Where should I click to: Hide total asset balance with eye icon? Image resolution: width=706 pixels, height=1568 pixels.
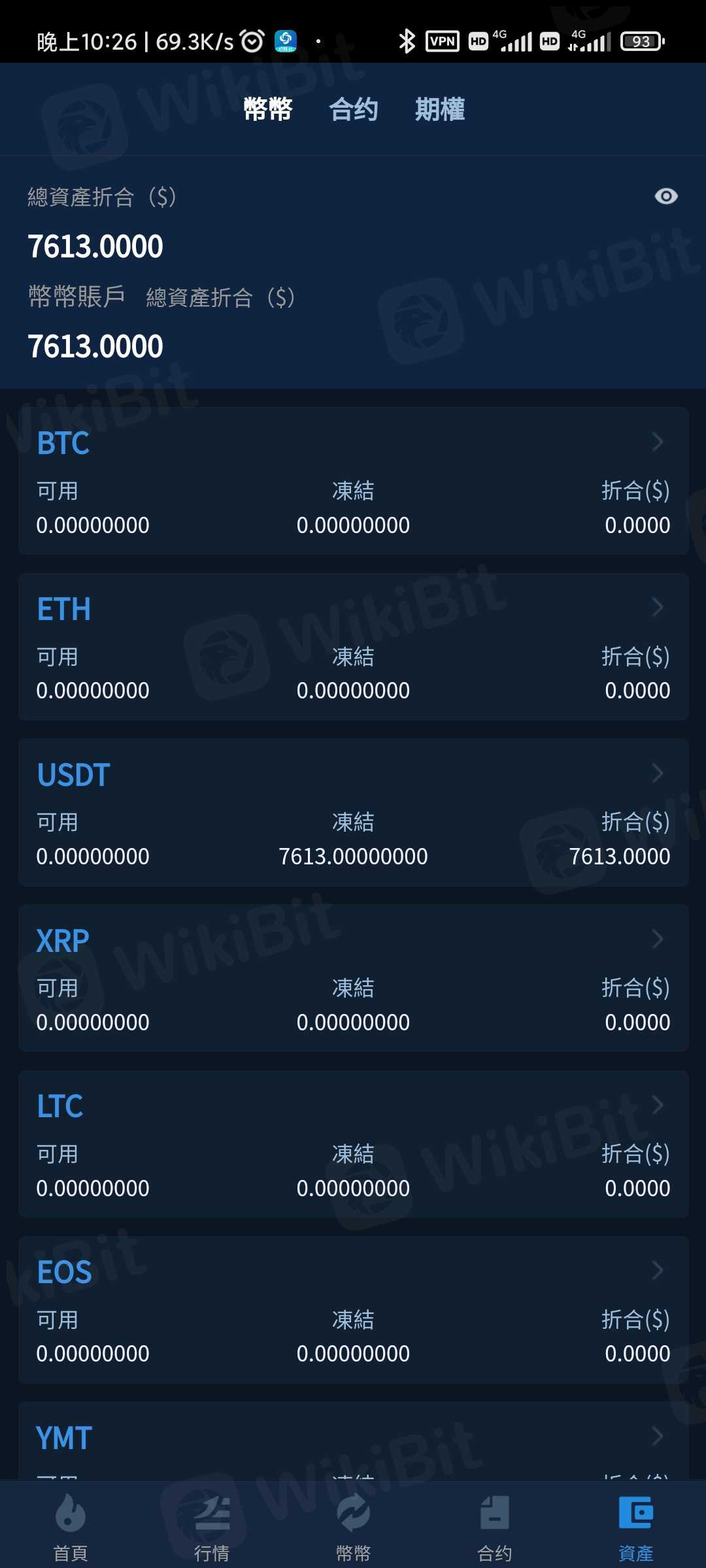666,196
